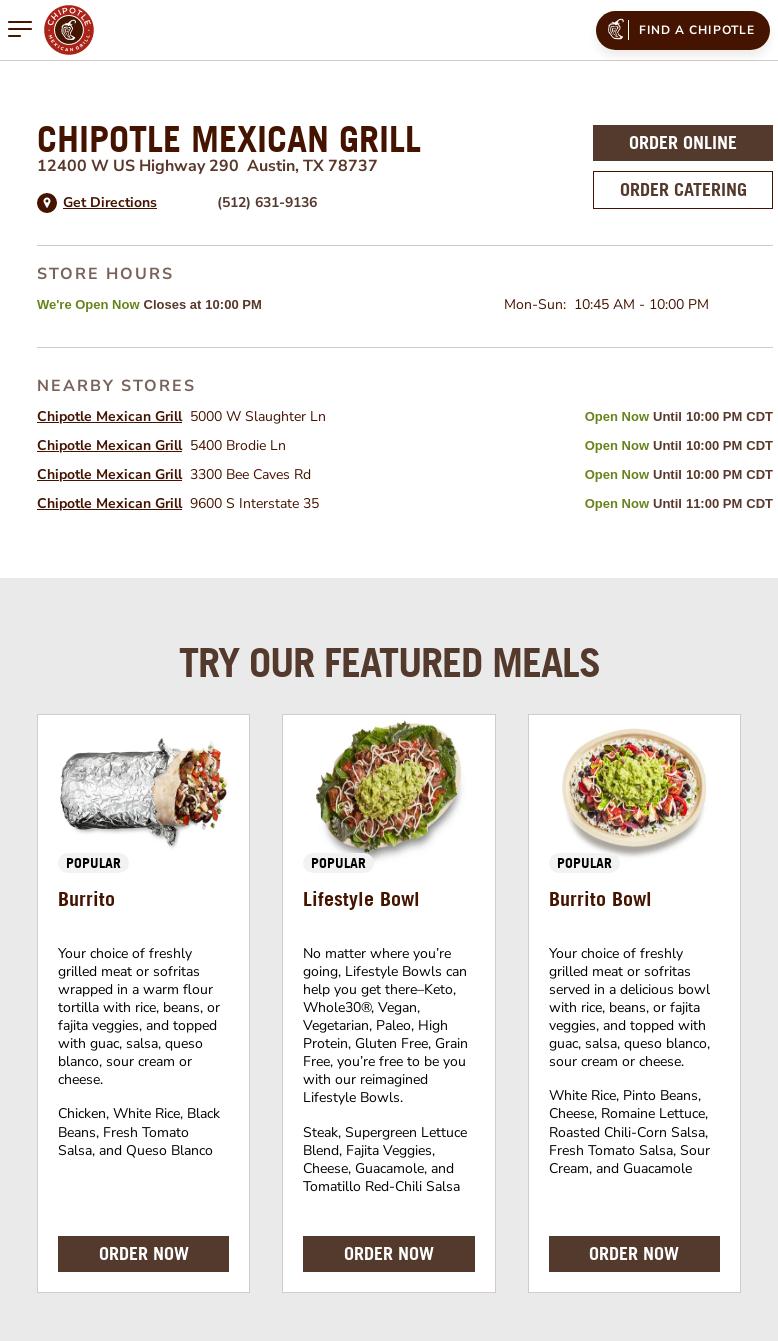This screenshot has height=1341, width=778.
Task: Click Order Now under Lifestyle Bowl
Action: coord(389,1253)
